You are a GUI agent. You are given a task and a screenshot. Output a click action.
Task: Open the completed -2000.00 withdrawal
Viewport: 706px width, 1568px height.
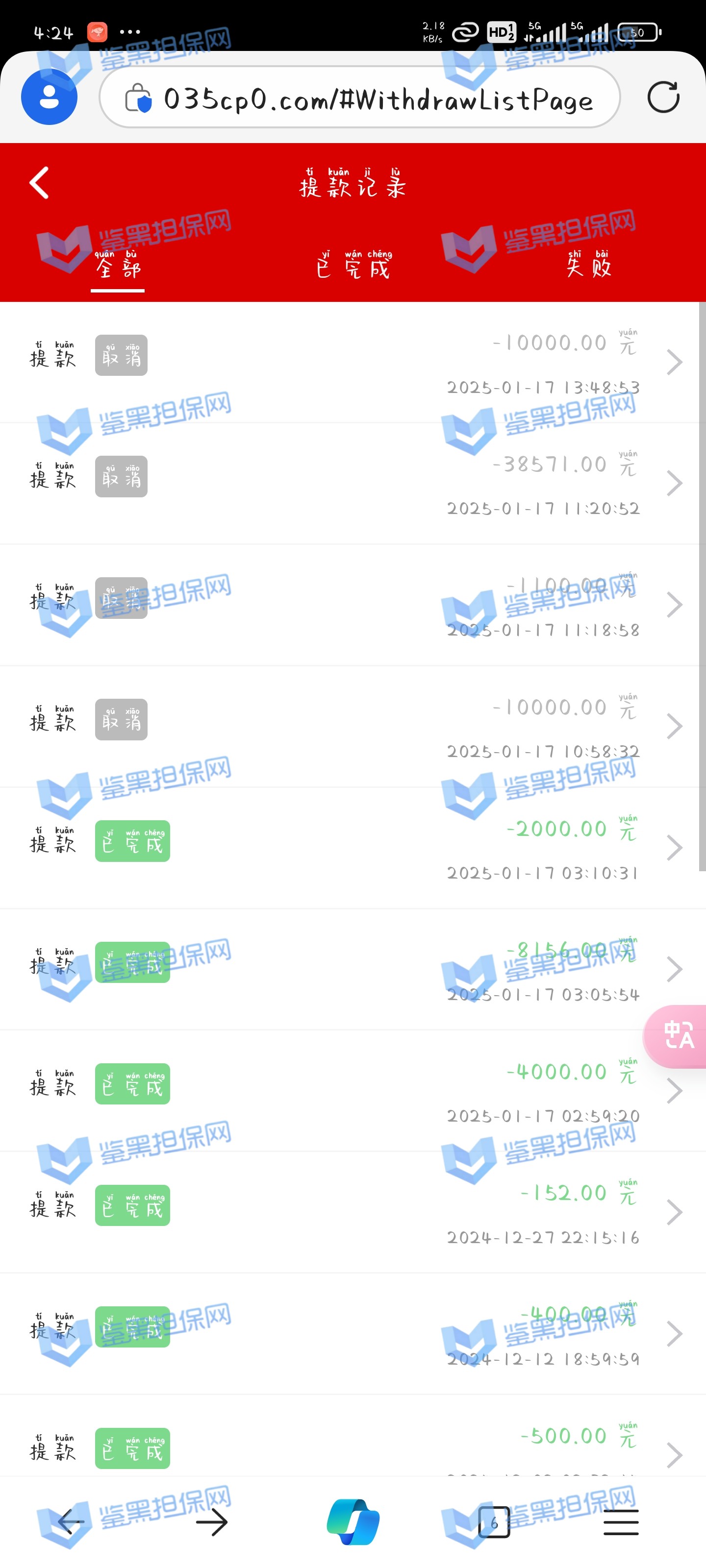pos(353,847)
